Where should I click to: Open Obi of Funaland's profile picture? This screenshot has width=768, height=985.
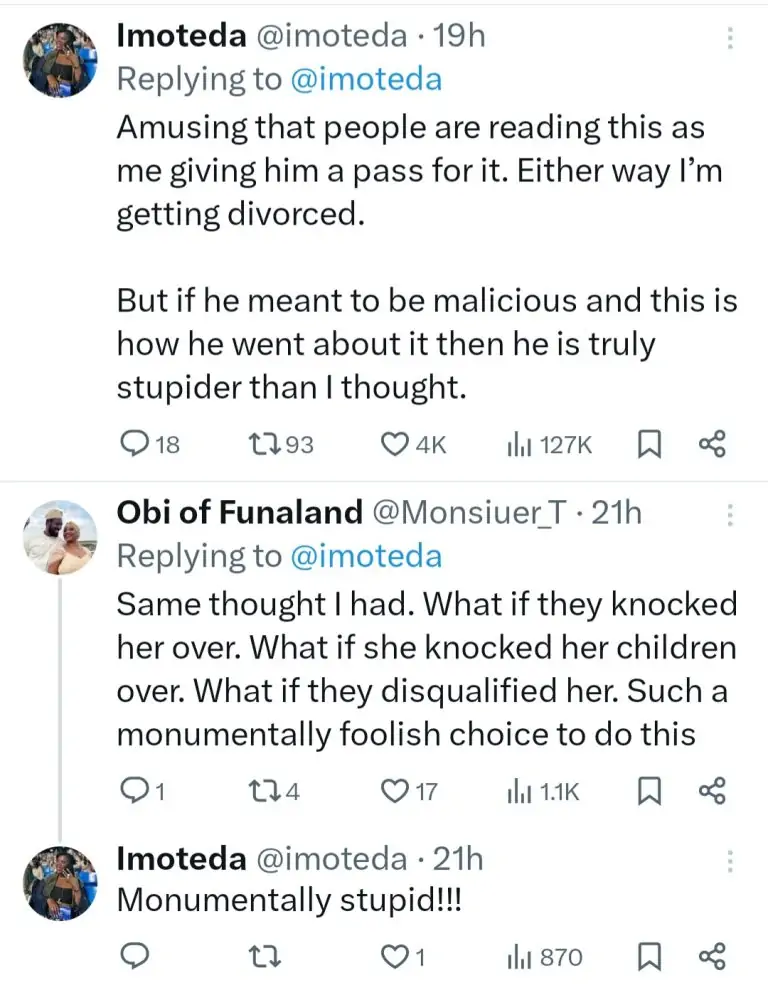pyautogui.click(x=58, y=536)
